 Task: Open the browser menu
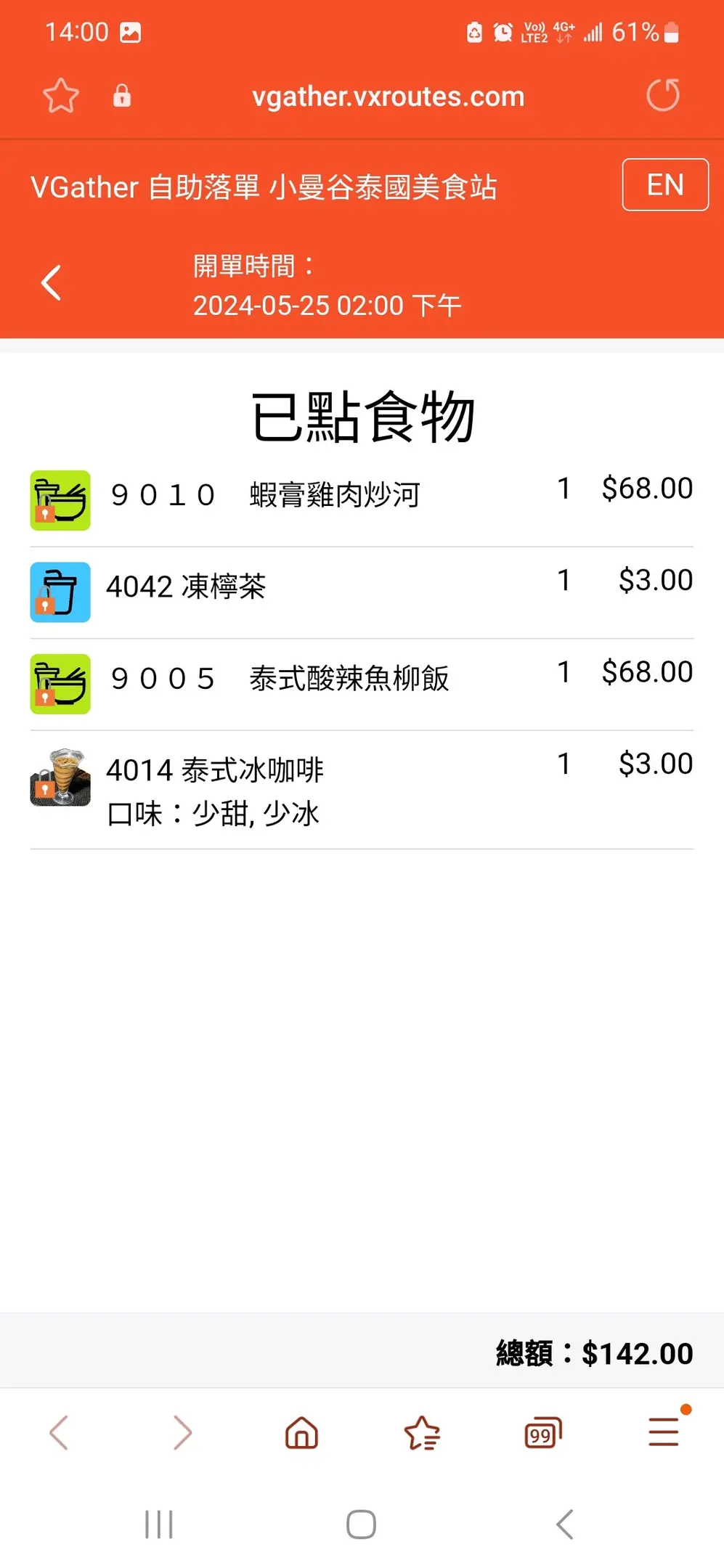(664, 1432)
